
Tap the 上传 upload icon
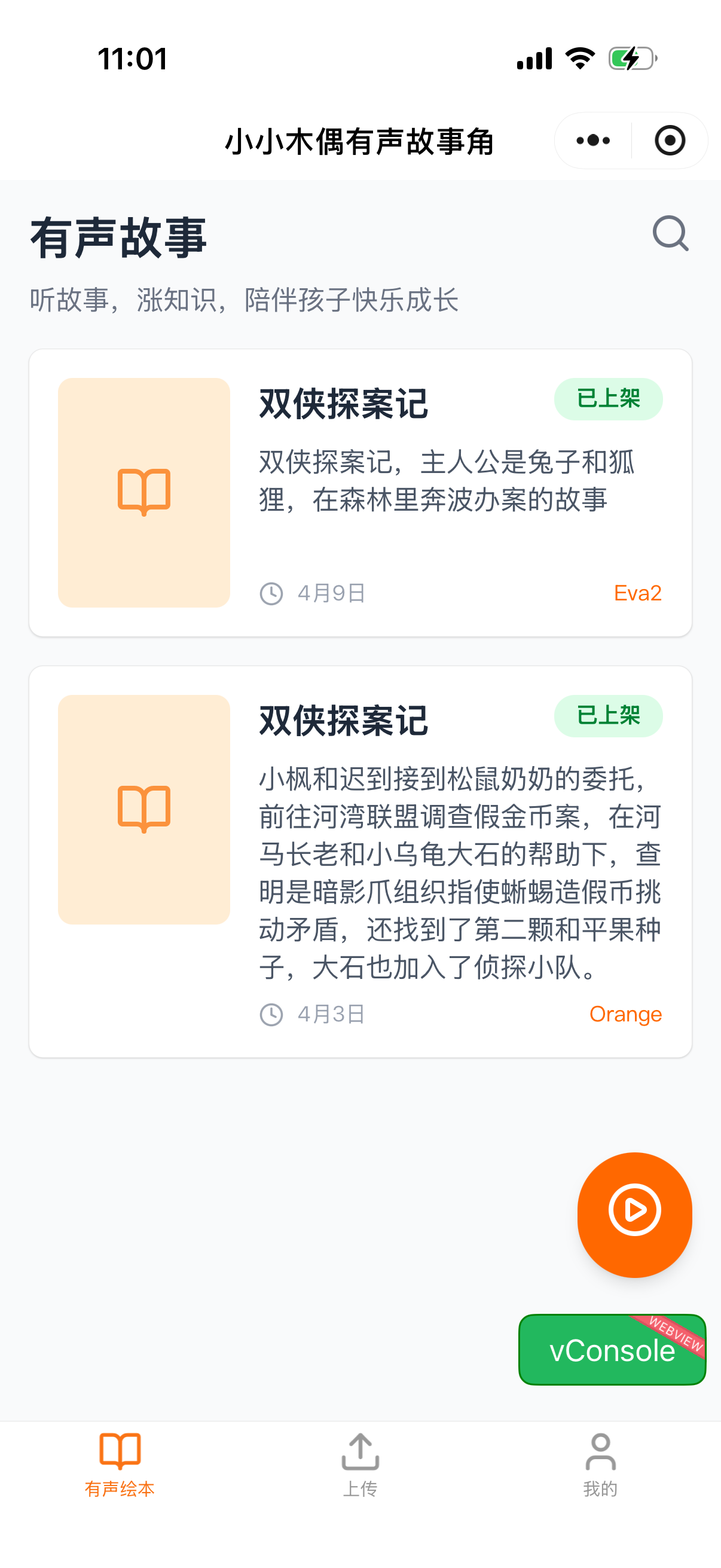pyautogui.click(x=360, y=1452)
